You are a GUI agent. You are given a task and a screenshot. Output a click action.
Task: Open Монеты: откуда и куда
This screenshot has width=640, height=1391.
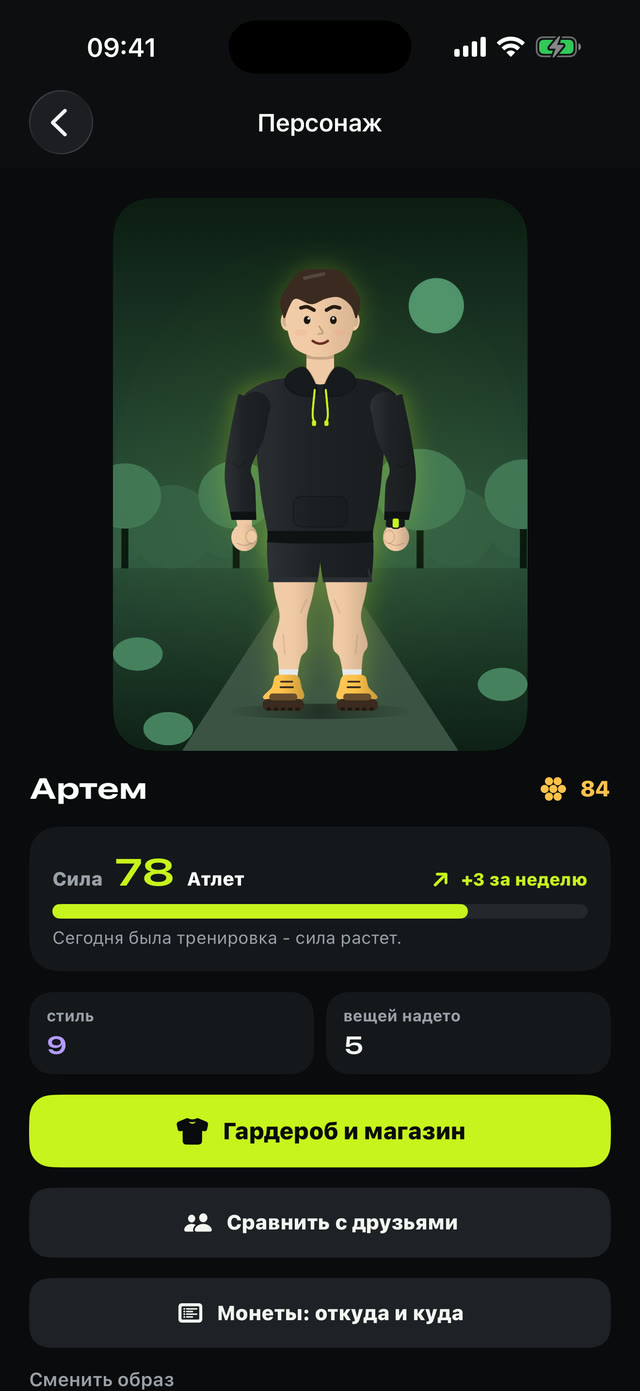click(x=320, y=1313)
